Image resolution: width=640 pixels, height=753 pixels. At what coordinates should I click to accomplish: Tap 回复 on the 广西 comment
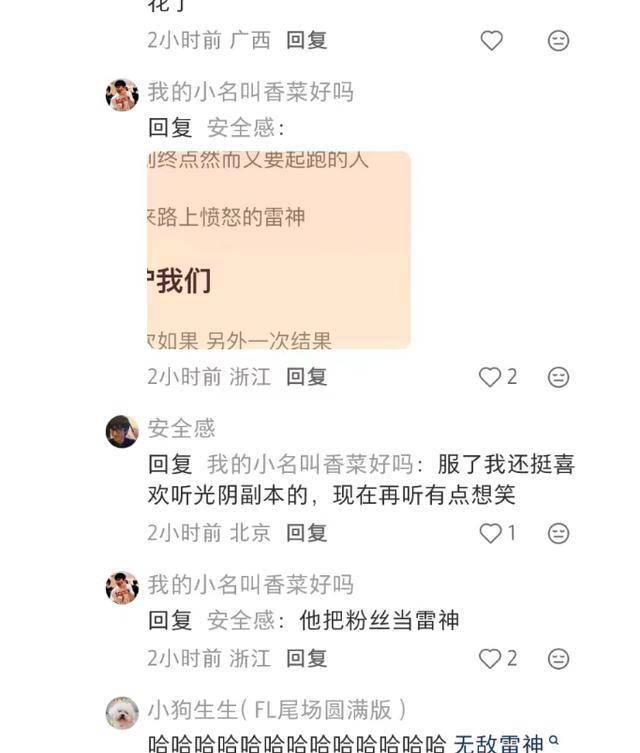pyautogui.click(x=306, y=40)
